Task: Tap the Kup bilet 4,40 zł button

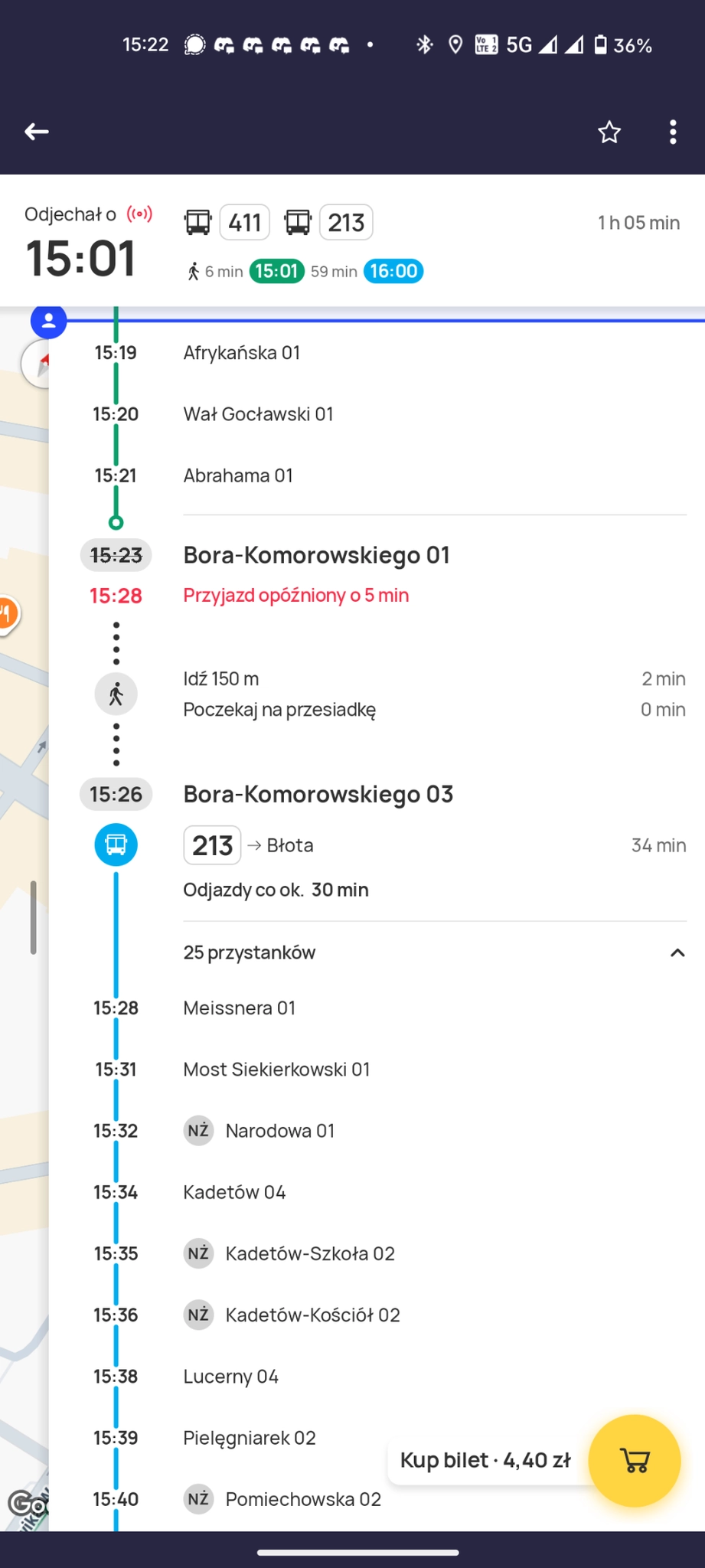Action: (x=485, y=1460)
